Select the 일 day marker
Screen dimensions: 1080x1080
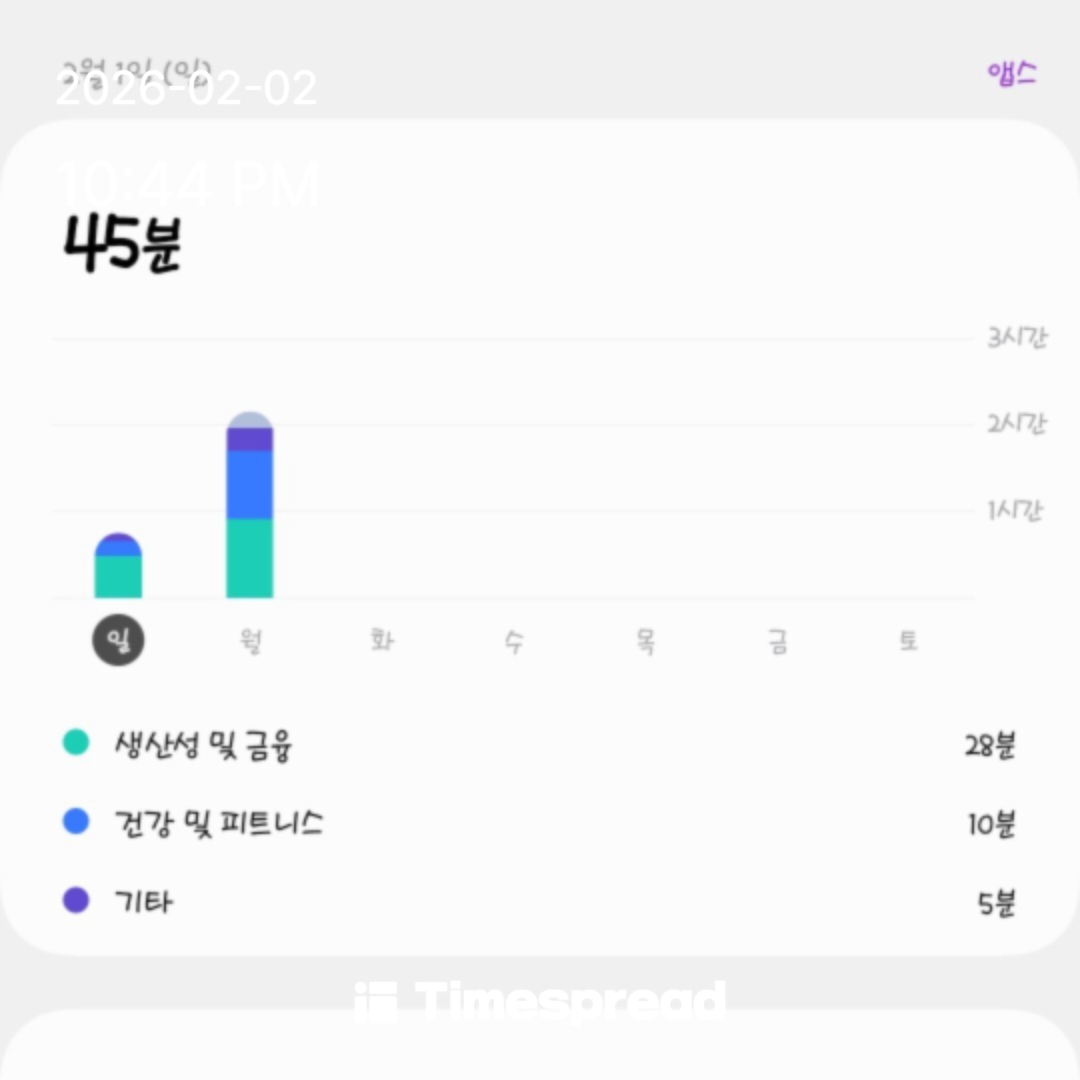[x=118, y=641]
